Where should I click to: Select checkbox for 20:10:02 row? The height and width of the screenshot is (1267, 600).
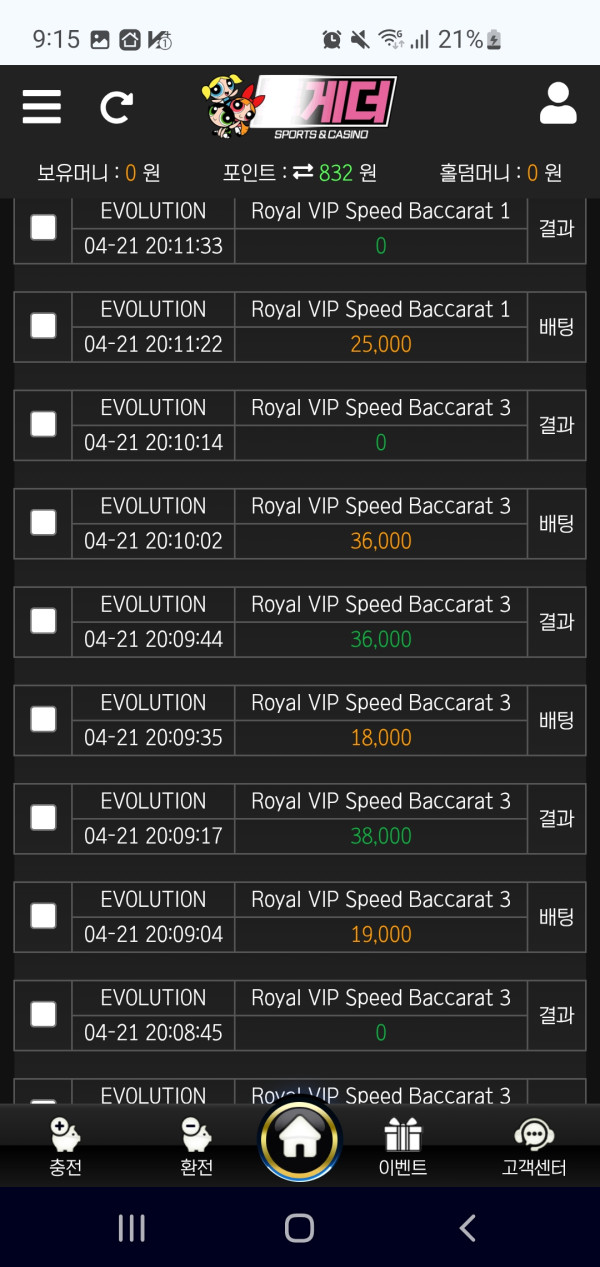click(43, 522)
